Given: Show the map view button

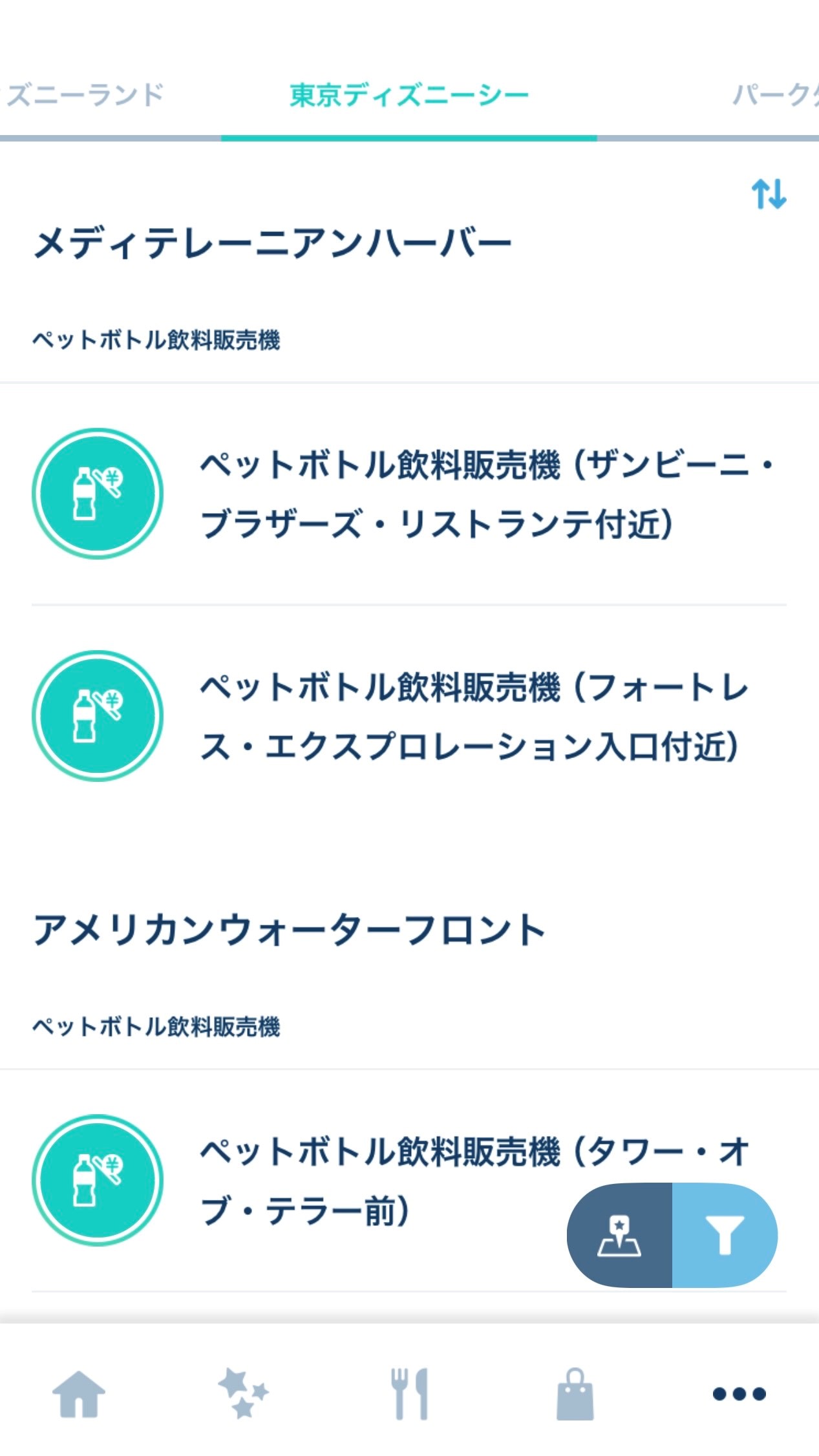Looking at the screenshot, I should point(619,1235).
